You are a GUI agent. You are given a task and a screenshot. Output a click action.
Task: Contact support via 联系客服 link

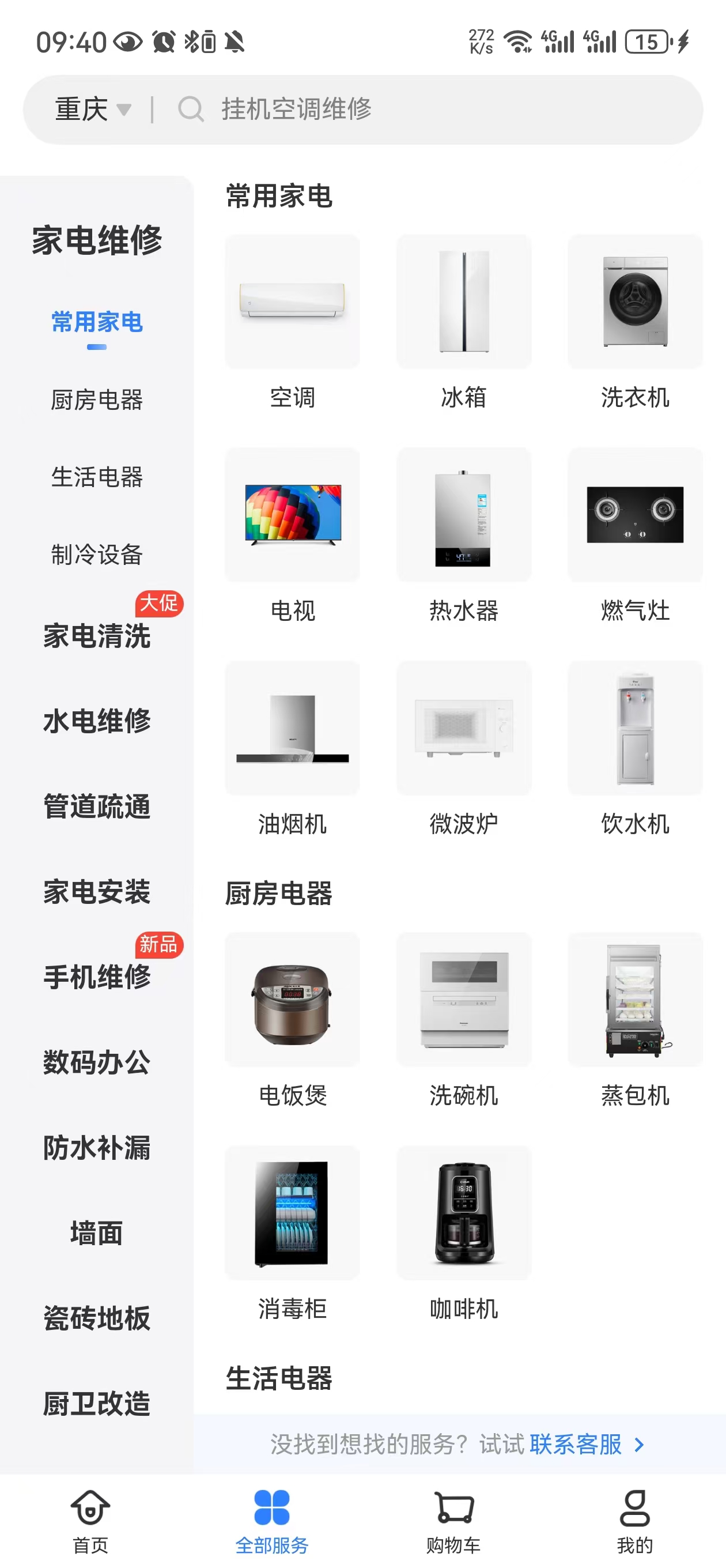[575, 1444]
